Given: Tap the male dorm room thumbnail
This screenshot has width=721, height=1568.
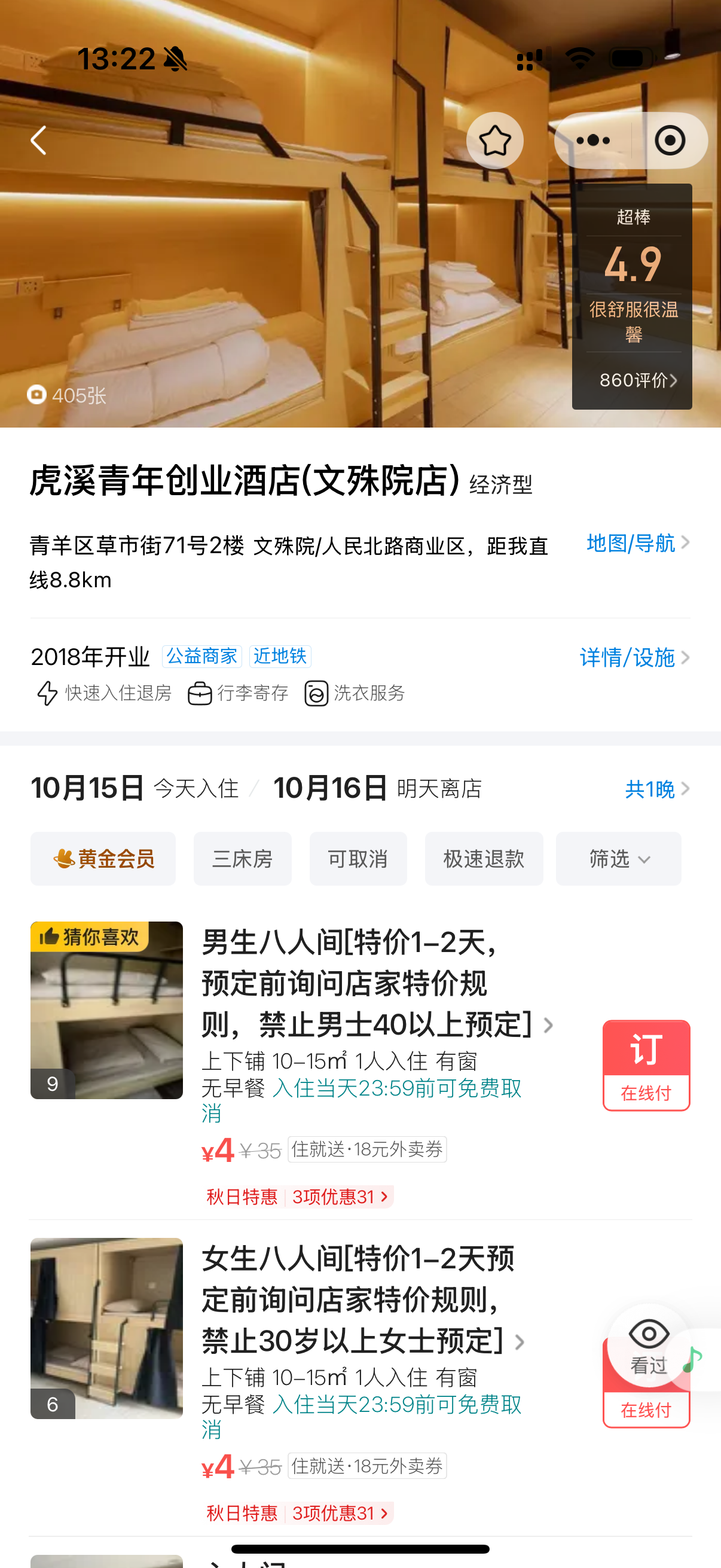Looking at the screenshot, I should click(106, 1010).
